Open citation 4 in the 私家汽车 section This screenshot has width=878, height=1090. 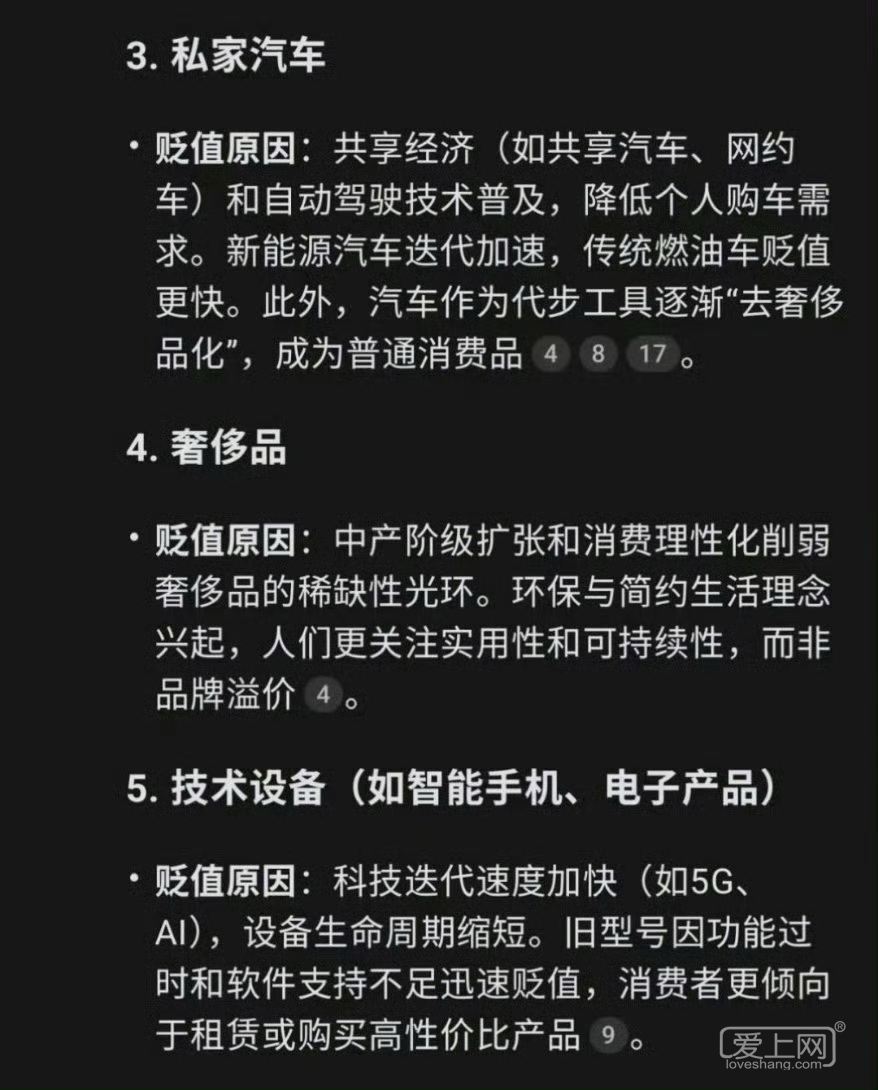click(550, 354)
